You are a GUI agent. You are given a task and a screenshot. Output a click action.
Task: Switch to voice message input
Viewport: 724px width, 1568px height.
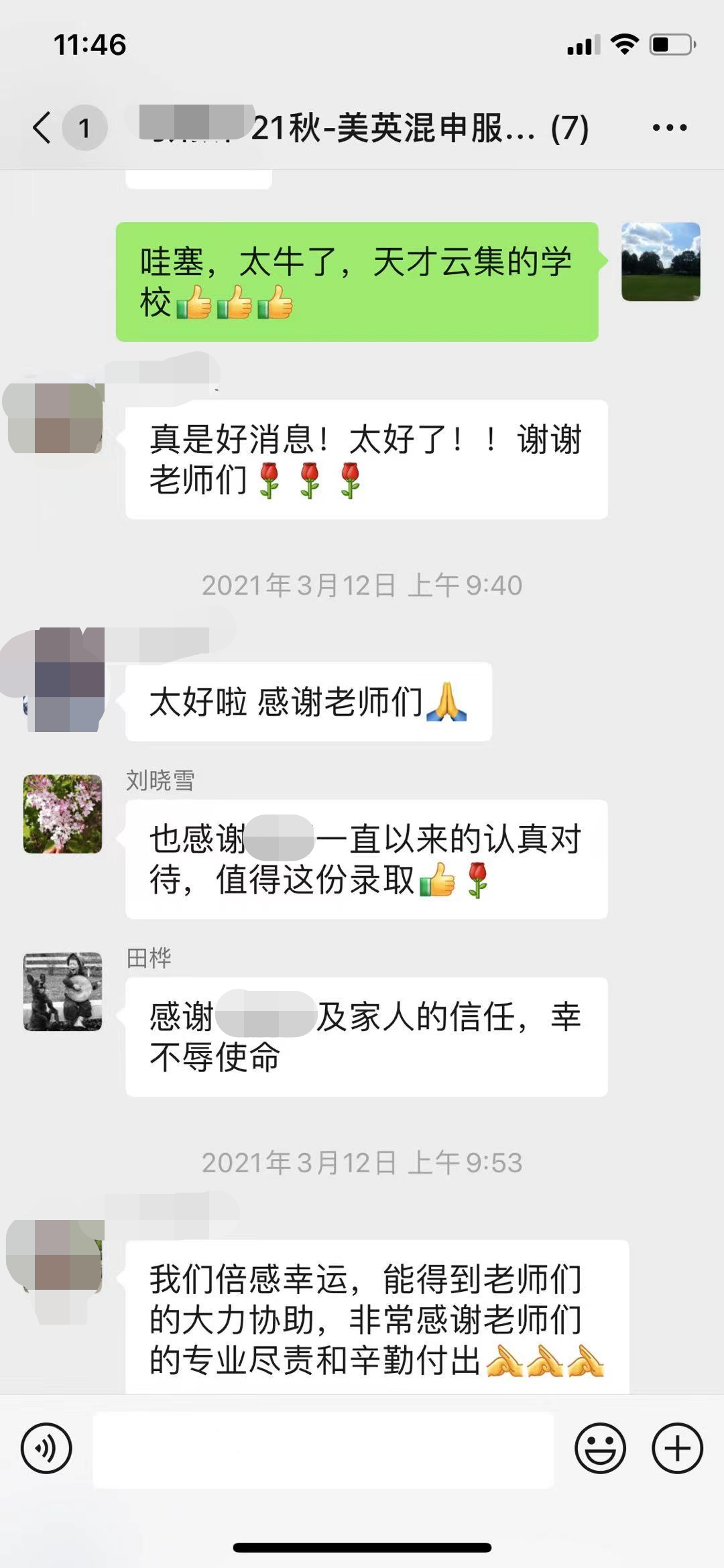(46, 1448)
